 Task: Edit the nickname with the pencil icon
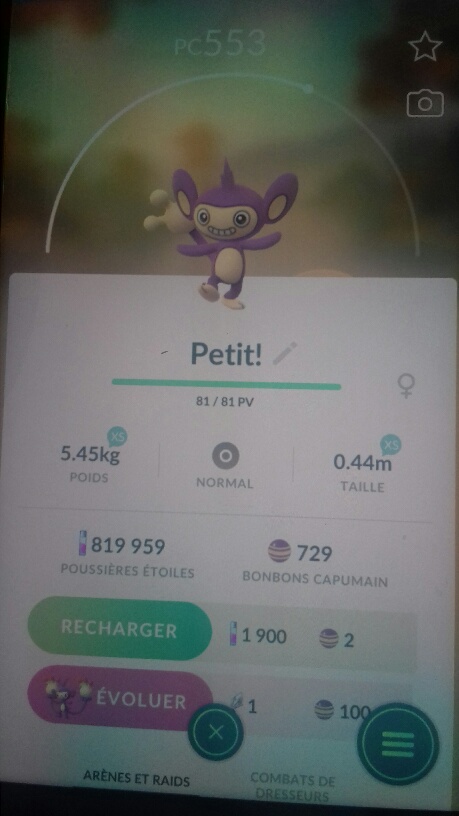pos(285,354)
